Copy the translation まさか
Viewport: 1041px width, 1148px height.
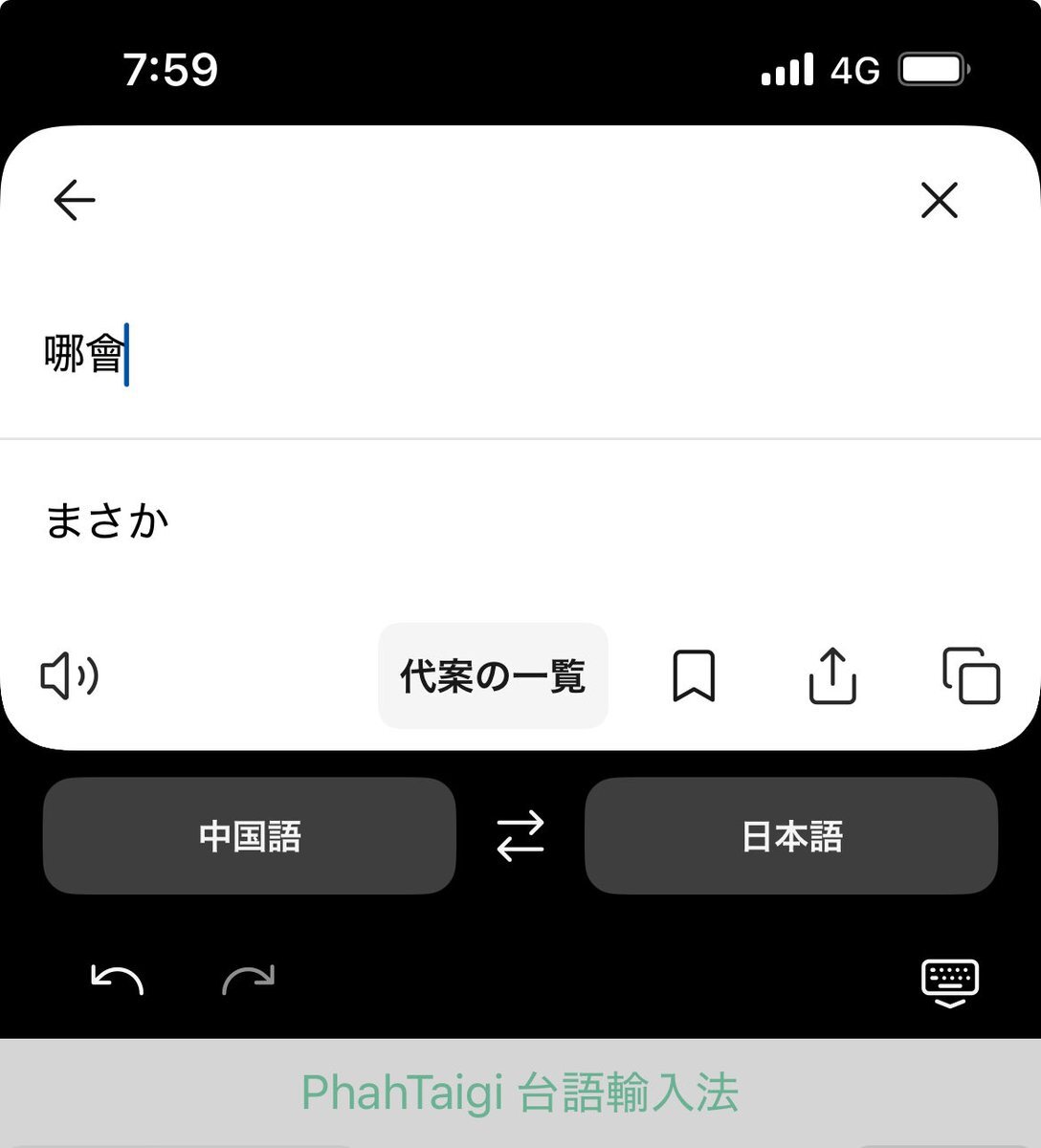[x=971, y=676]
